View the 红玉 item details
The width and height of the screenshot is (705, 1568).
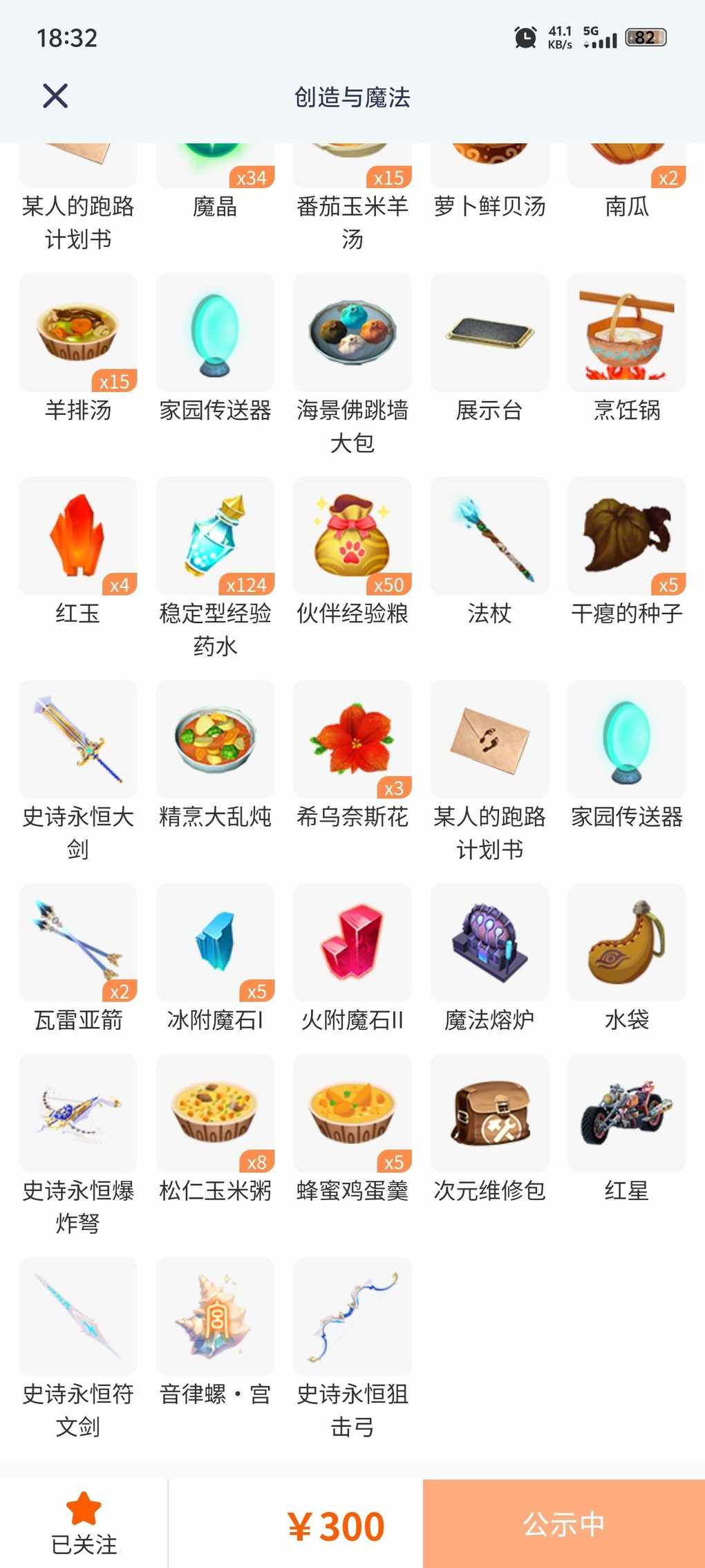[x=78, y=536]
